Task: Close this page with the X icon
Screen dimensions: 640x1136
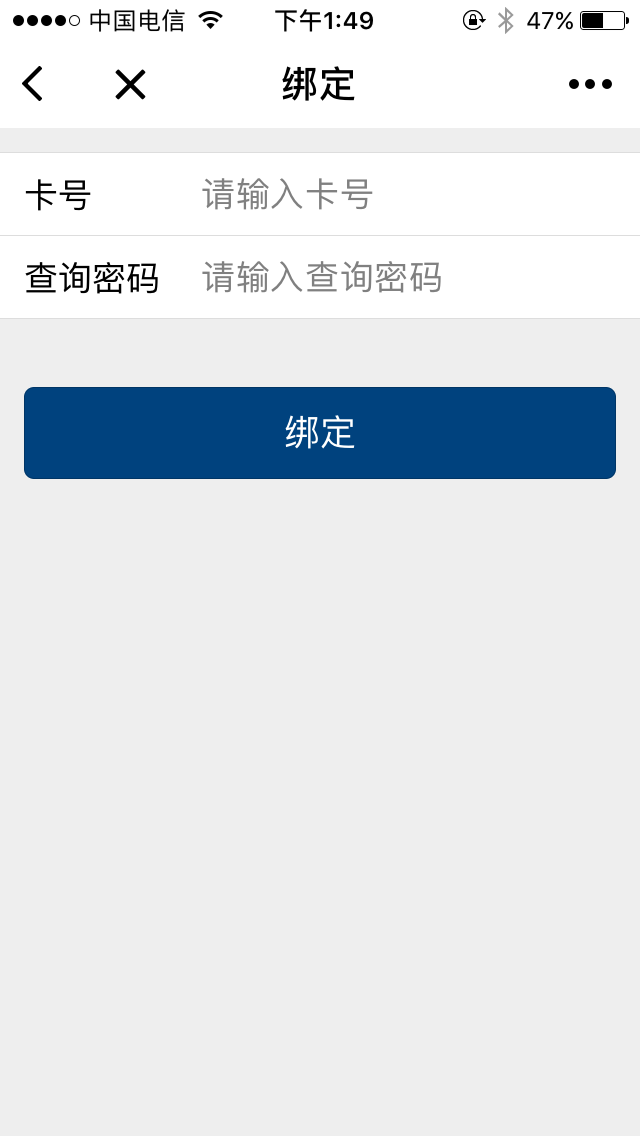Action: pos(130,85)
